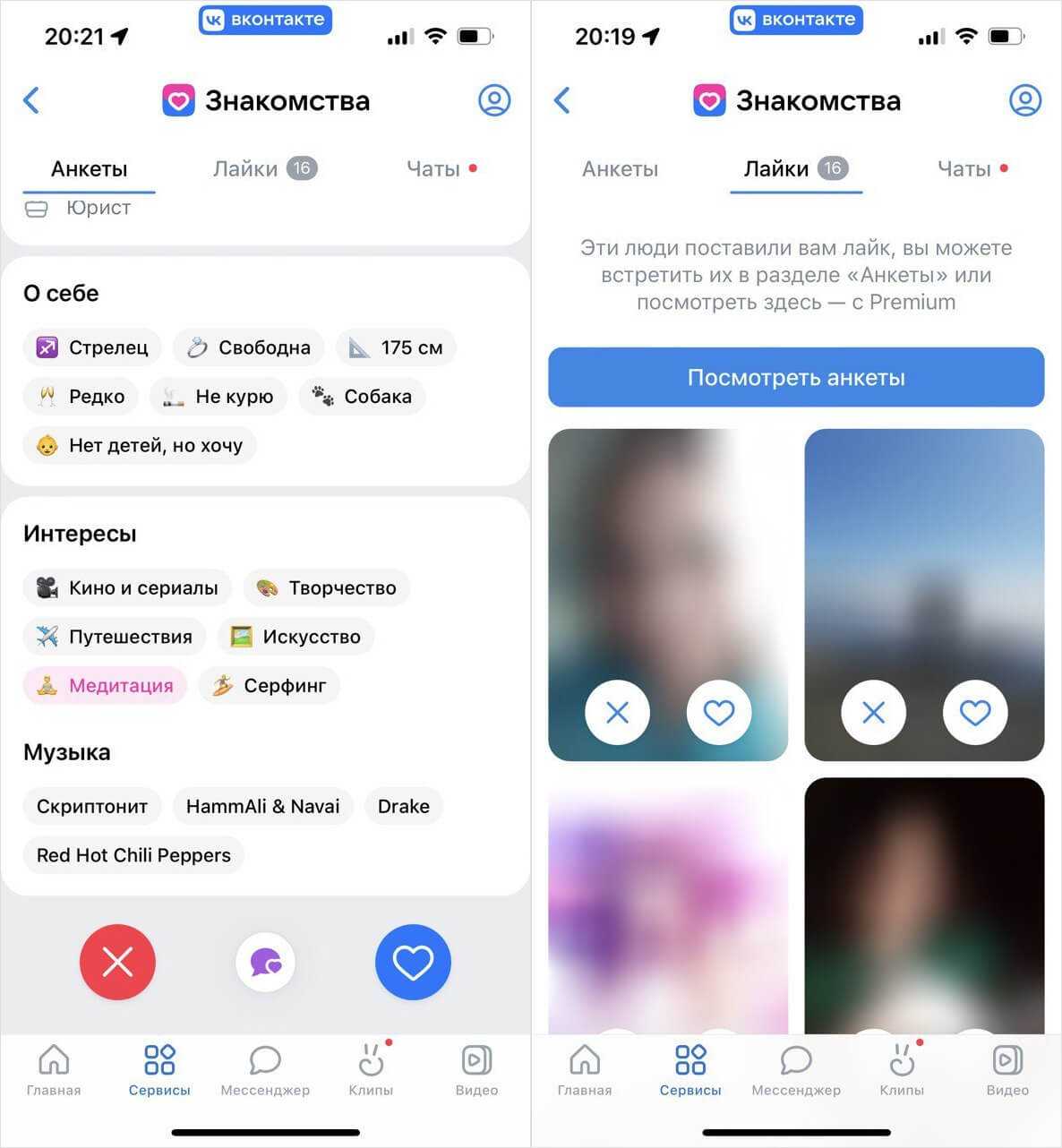
Task: Open my profile icon on the 20:21 screen
Action: [493, 100]
